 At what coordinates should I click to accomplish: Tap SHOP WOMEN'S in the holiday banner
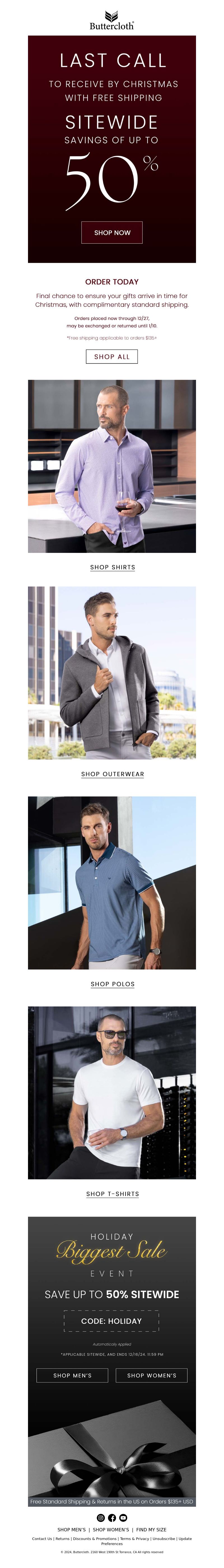151,1375
